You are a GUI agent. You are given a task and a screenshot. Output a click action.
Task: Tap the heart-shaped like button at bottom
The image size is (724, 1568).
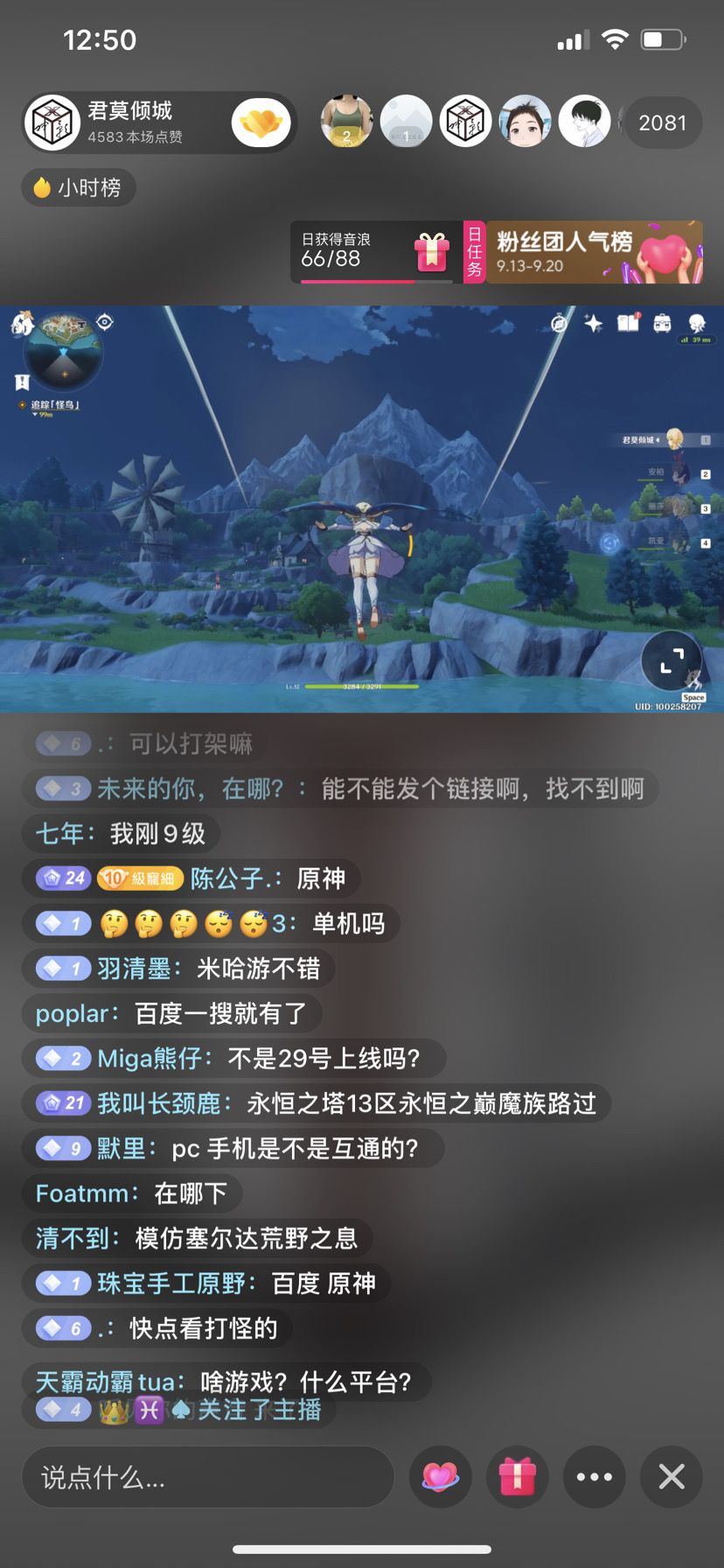click(x=441, y=1477)
